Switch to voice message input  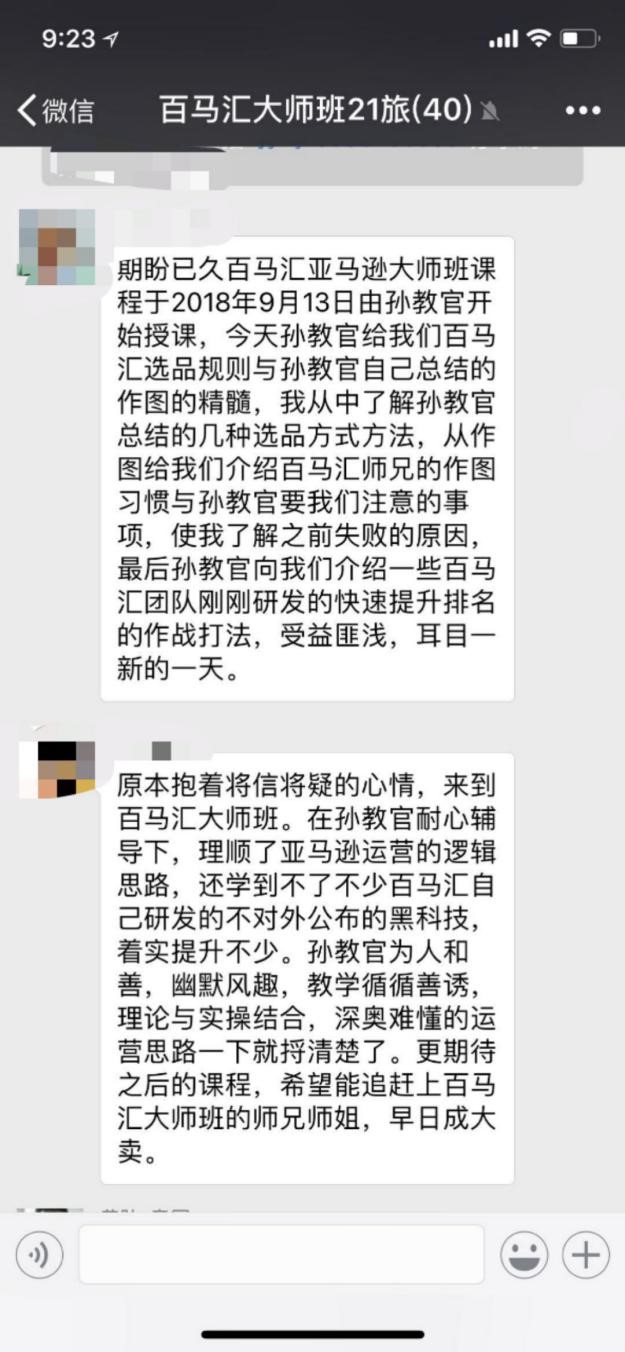(x=40, y=1254)
